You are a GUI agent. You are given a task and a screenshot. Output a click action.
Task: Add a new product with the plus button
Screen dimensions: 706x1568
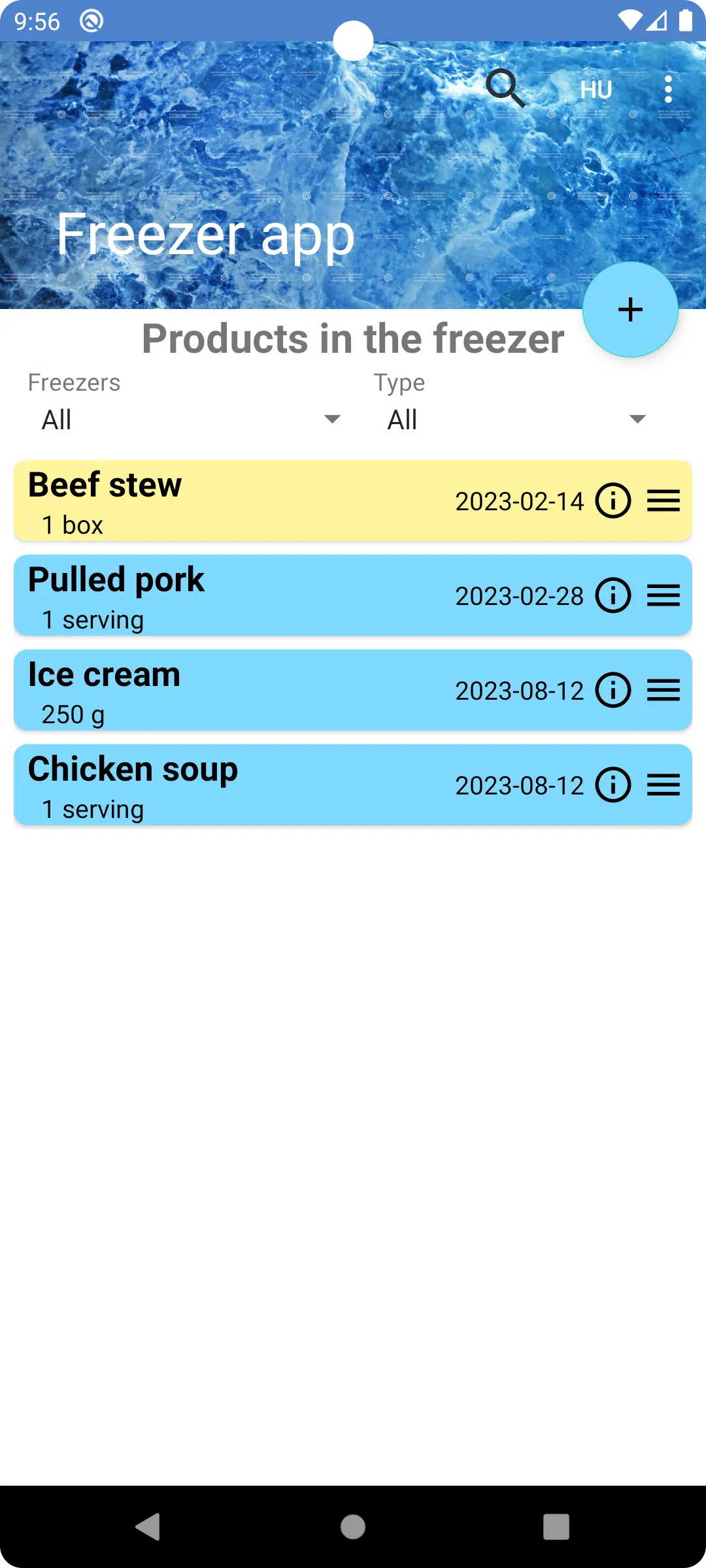pyautogui.click(x=630, y=310)
